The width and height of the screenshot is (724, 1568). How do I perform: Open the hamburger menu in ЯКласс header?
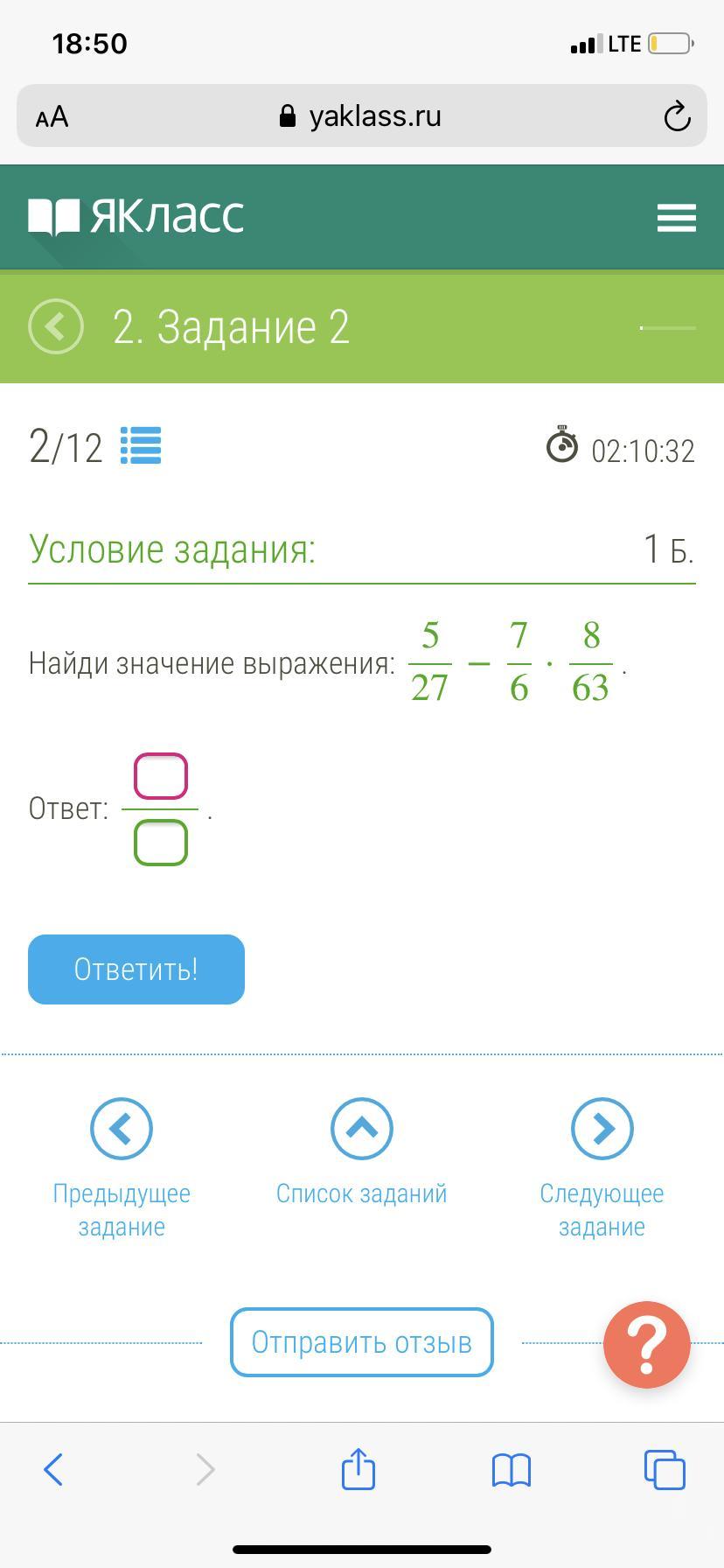click(676, 217)
